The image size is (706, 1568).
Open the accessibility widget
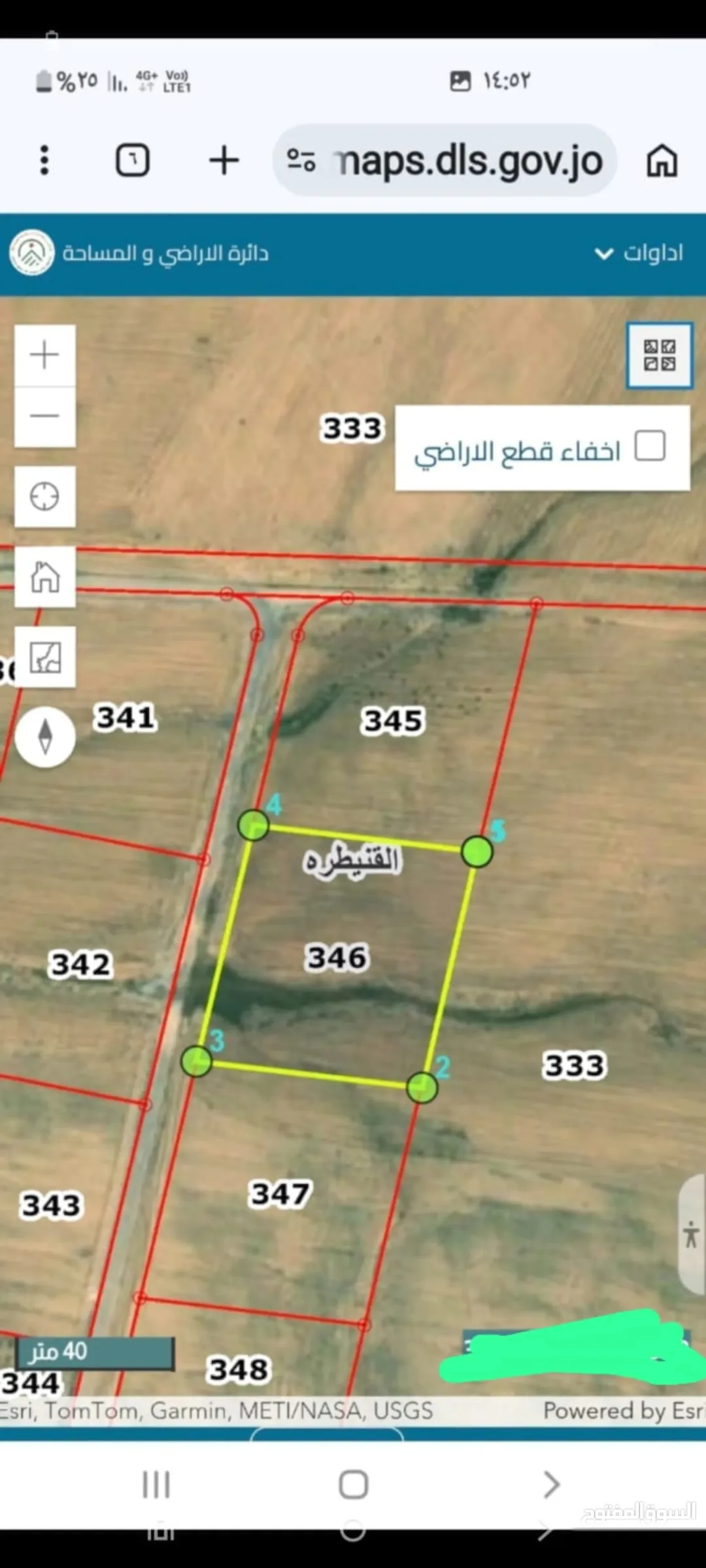(x=692, y=1234)
